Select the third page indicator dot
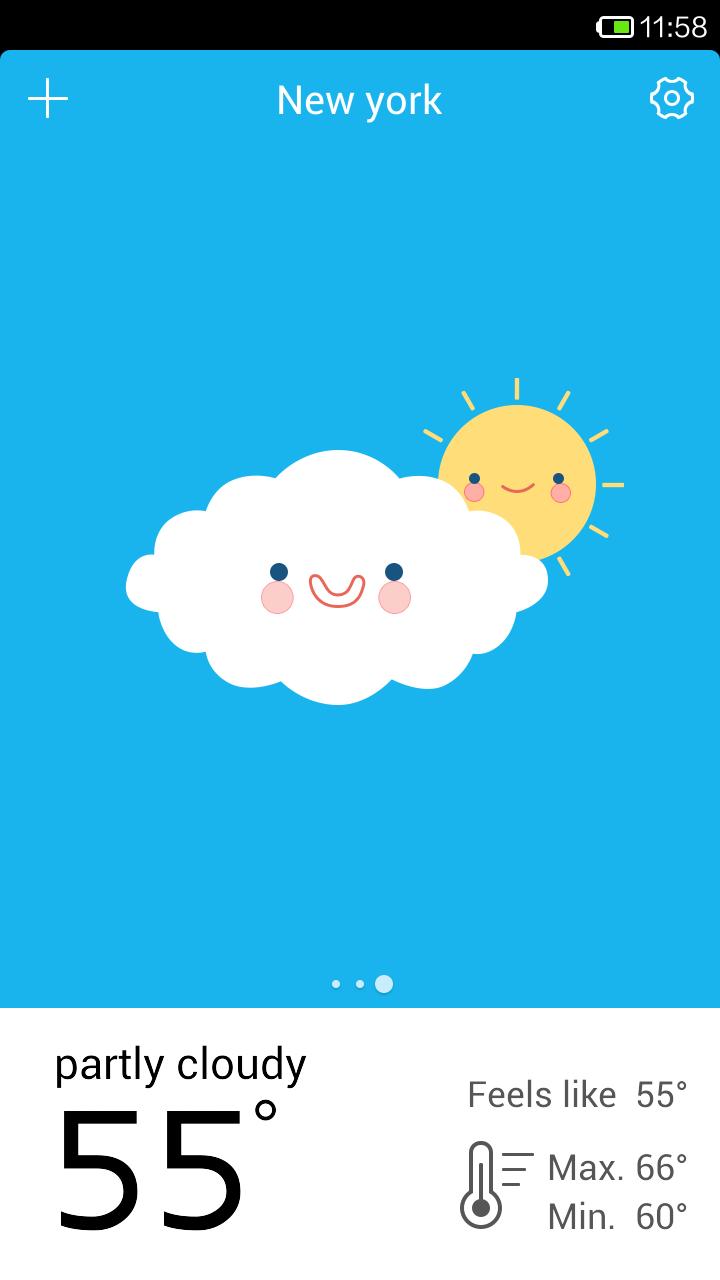 [x=384, y=985]
